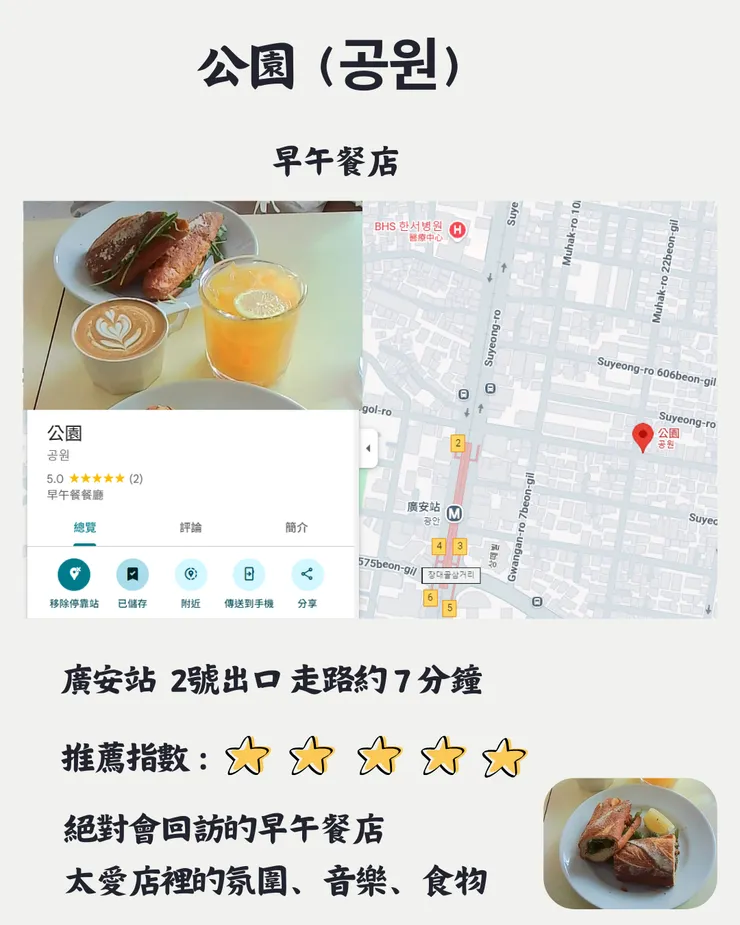This screenshot has width=740, height=925.
Task: Select the red 公園 map pin
Action: pos(643,434)
